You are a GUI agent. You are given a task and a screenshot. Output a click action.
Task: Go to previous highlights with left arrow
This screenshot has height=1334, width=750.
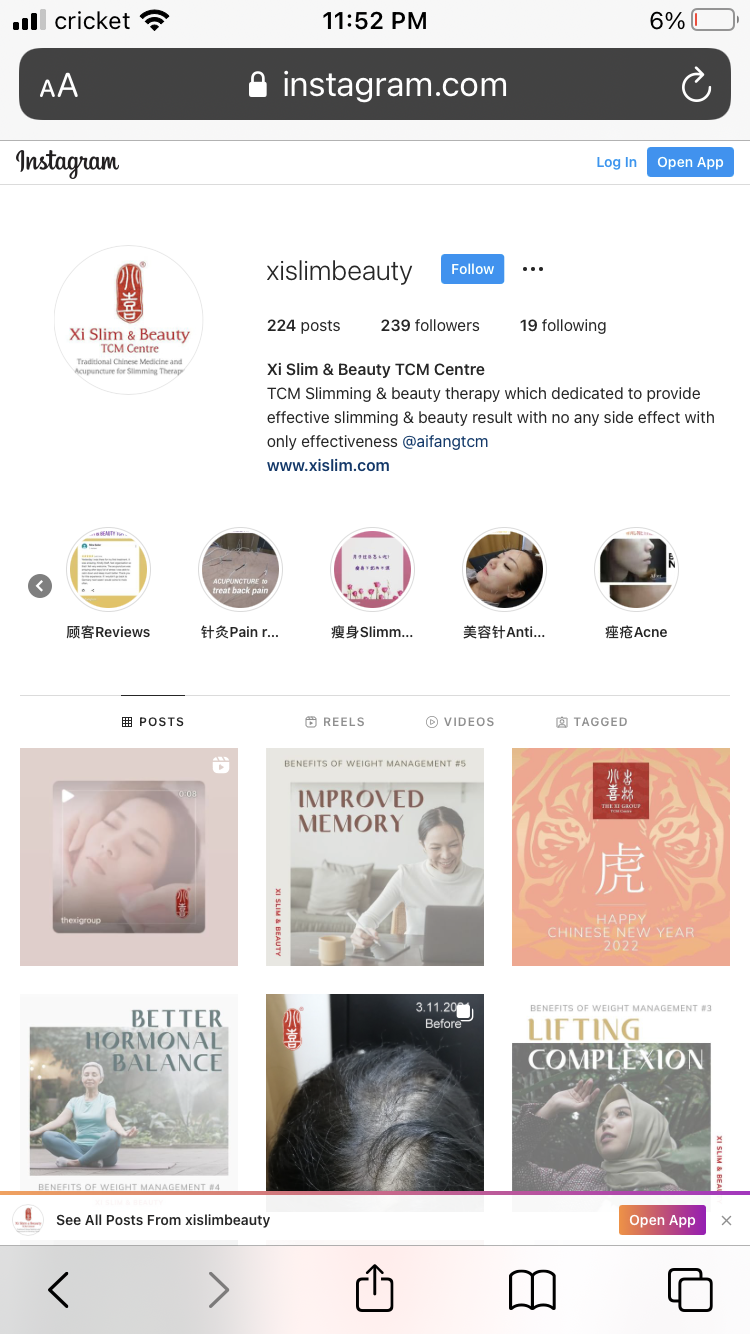(40, 586)
